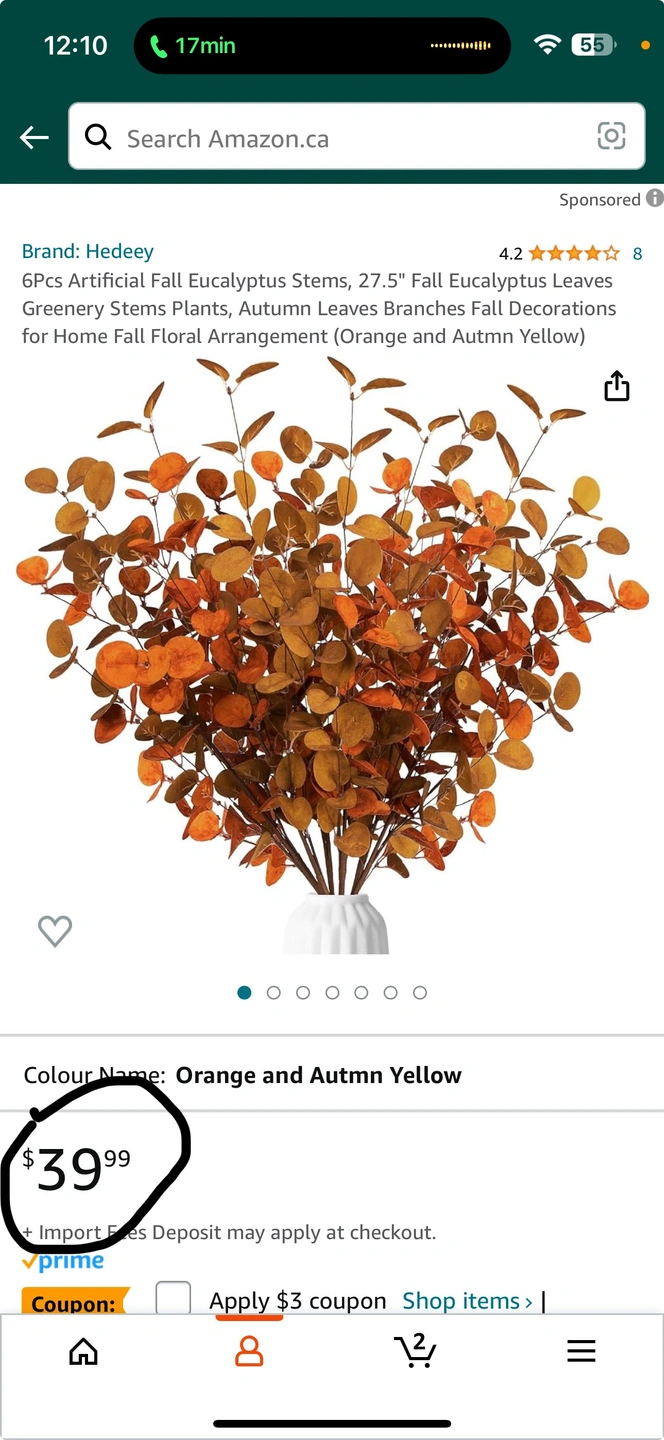This screenshot has width=664, height=1440.
Task: Open the Shop items link
Action: [466, 1301]
